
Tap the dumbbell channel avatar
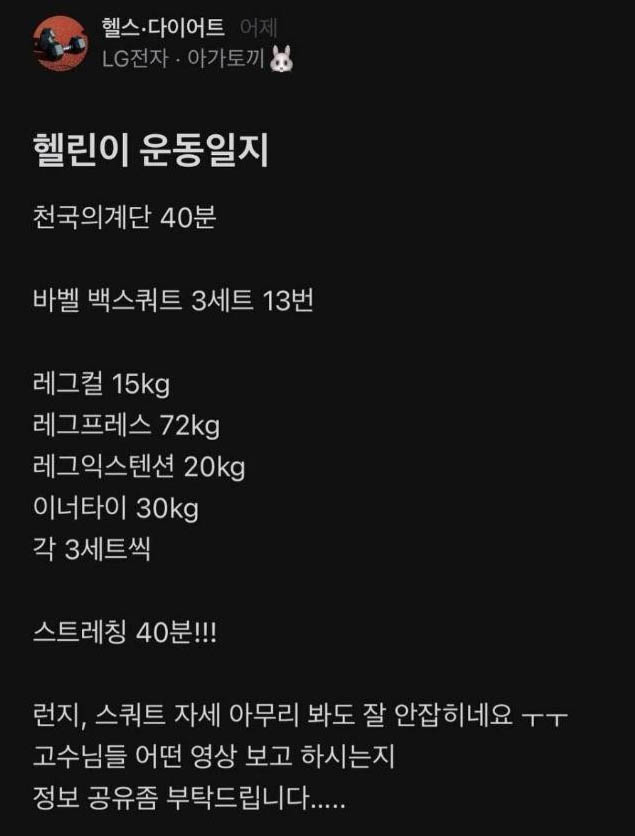tap(60, 44)
